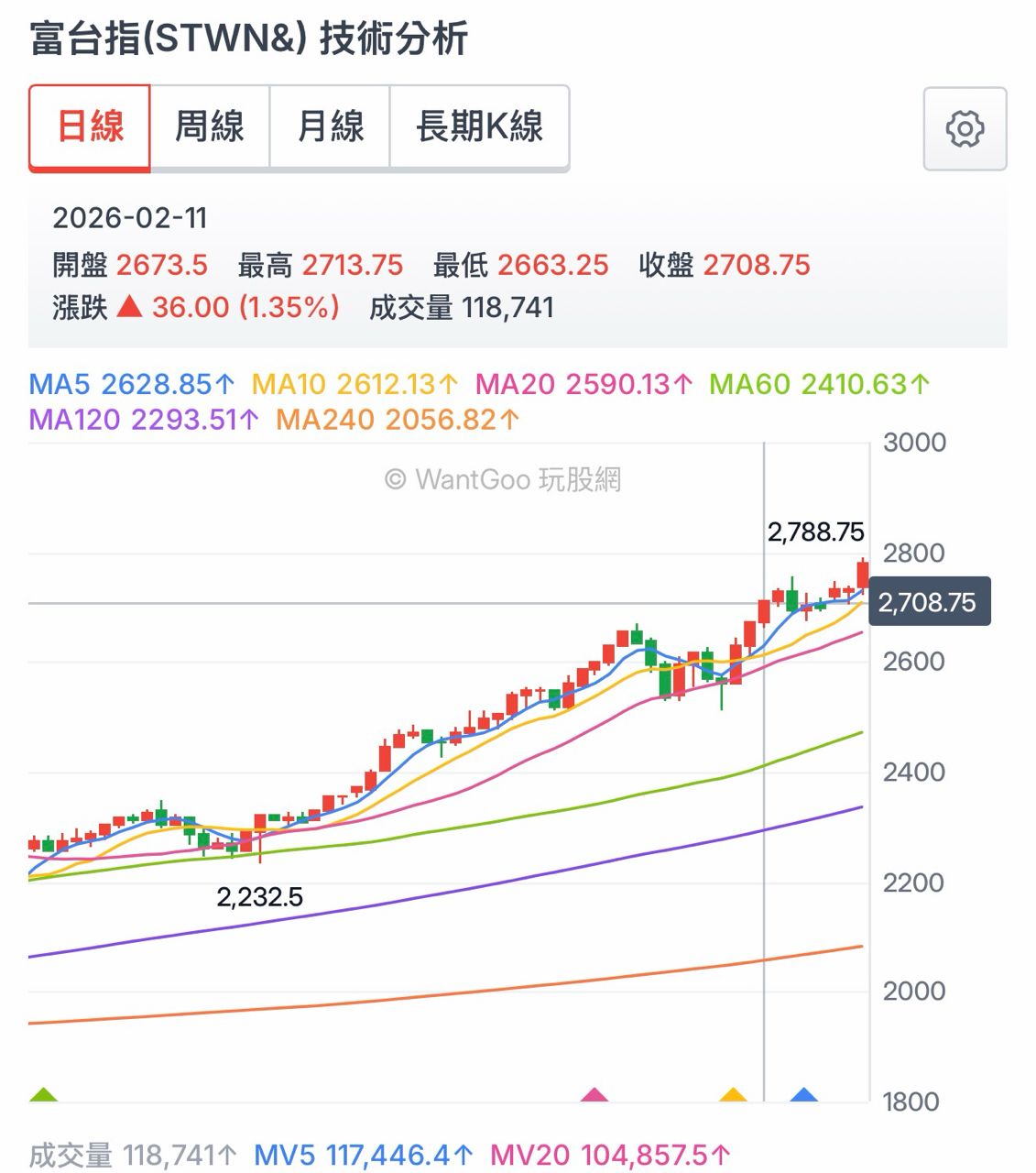Open chart settings gear
The height and width of the screenshot is (1173, 1036).
point(965,129)
